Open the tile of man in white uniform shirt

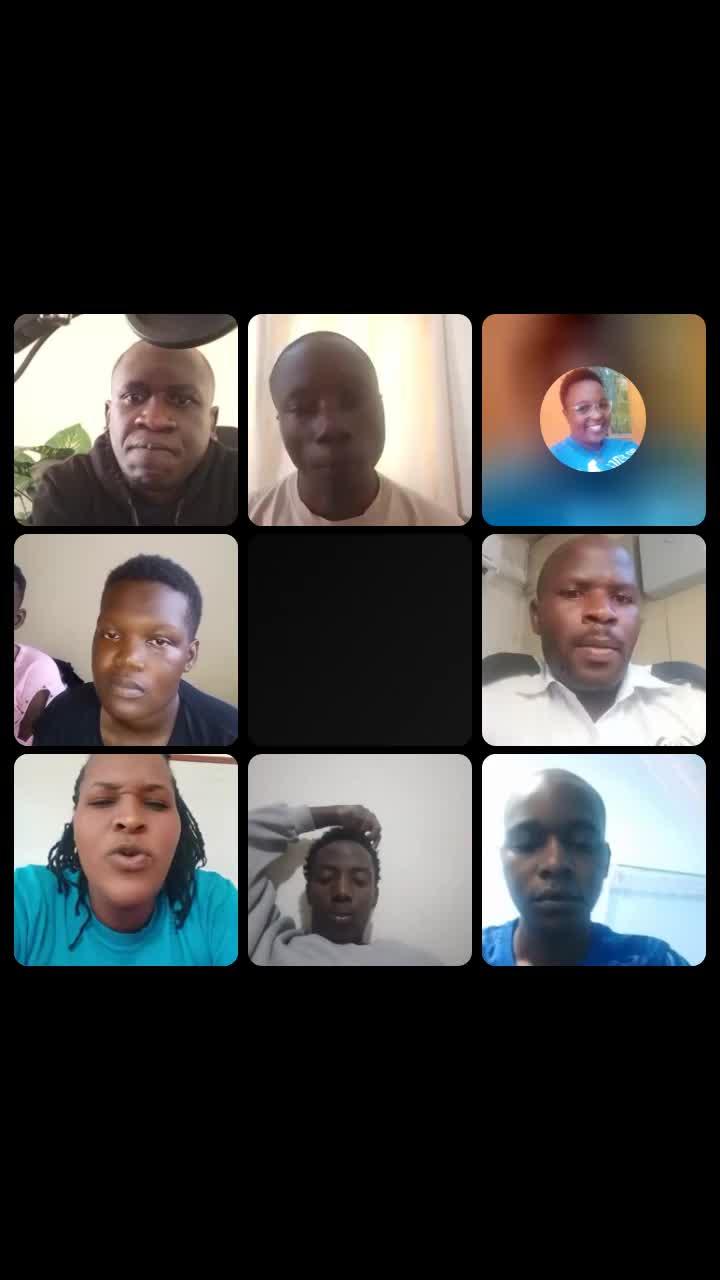[594, 640]
